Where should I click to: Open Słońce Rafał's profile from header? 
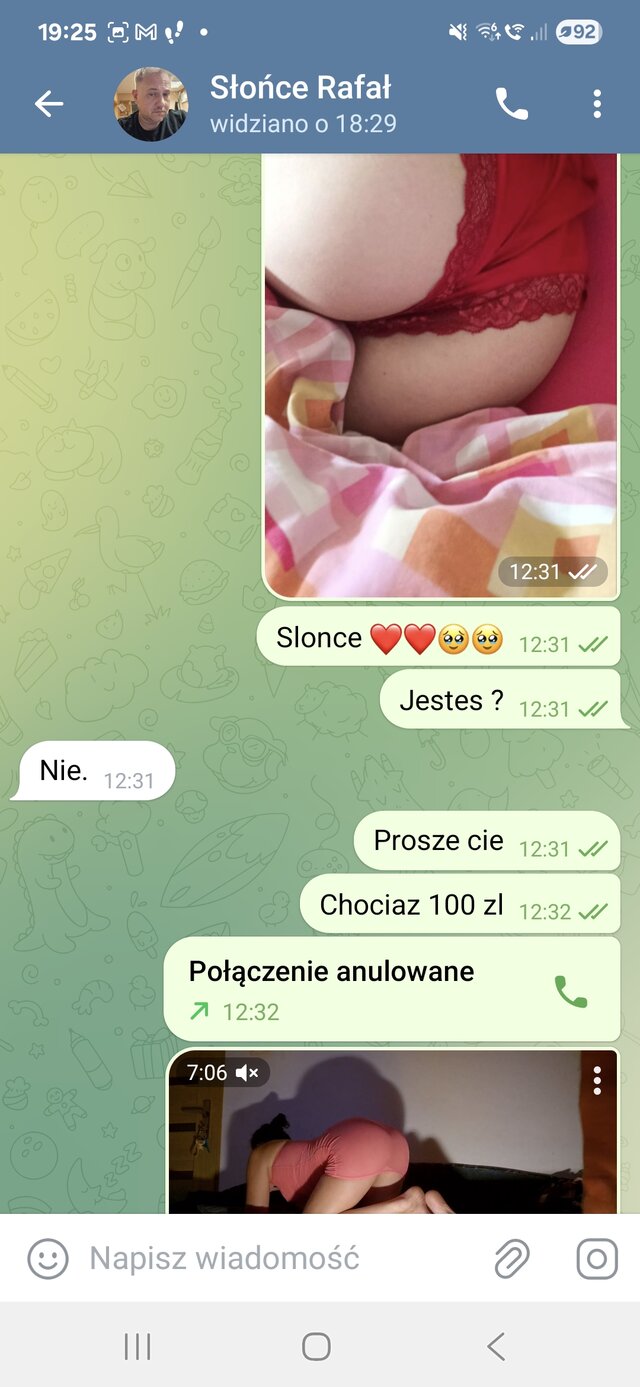[x=300, y=104]
